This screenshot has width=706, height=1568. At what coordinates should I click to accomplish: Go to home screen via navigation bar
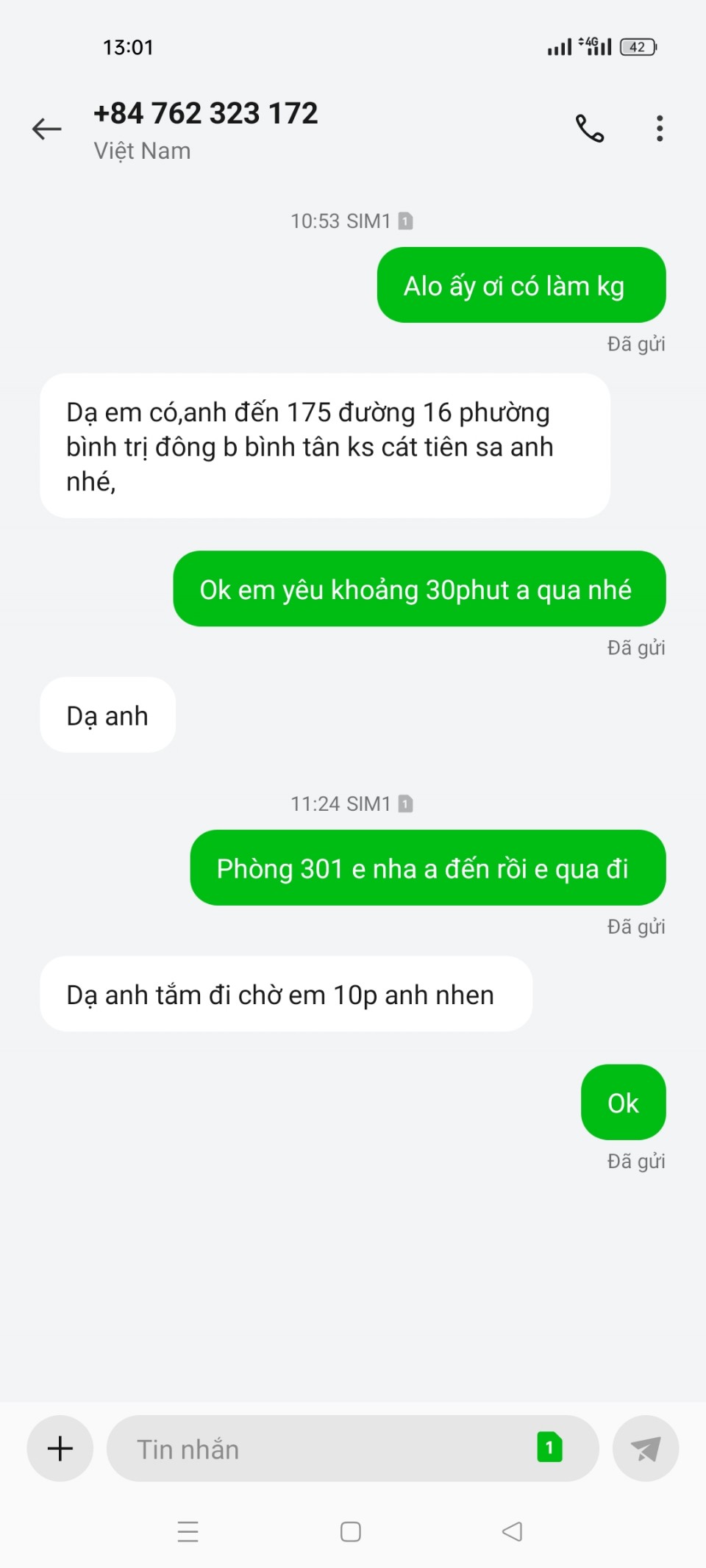point(351,1531)
